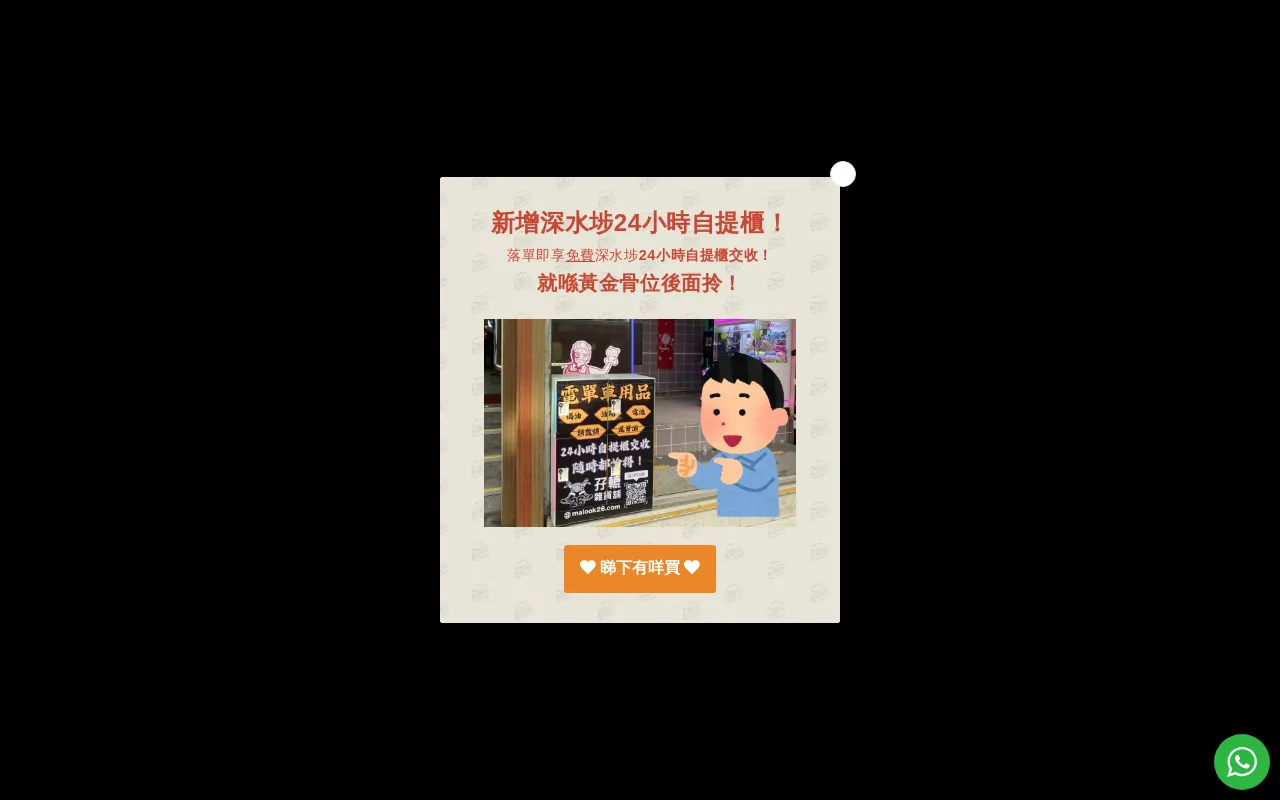
Task: Open WhatsApp chat bubble
Action: coord(1241,762)
